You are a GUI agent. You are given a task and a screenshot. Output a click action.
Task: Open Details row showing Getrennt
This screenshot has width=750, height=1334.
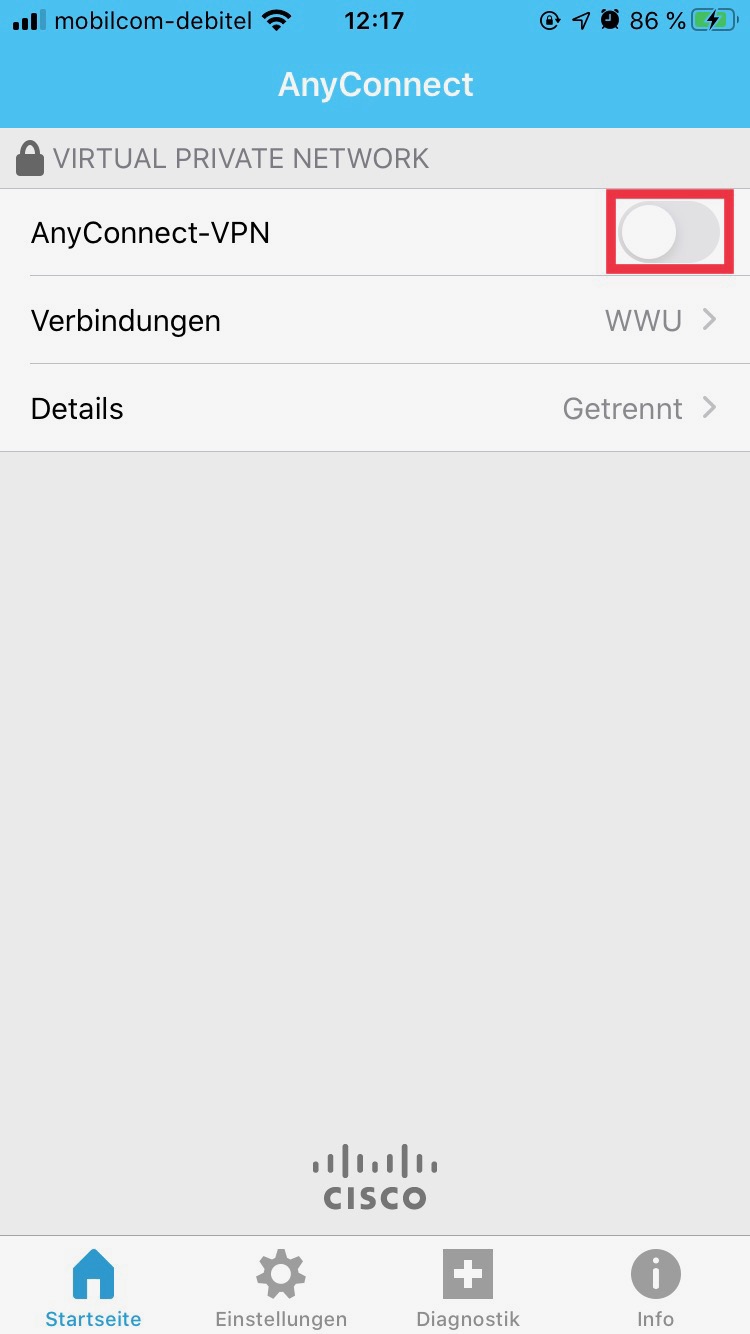[x=375, y=408]
